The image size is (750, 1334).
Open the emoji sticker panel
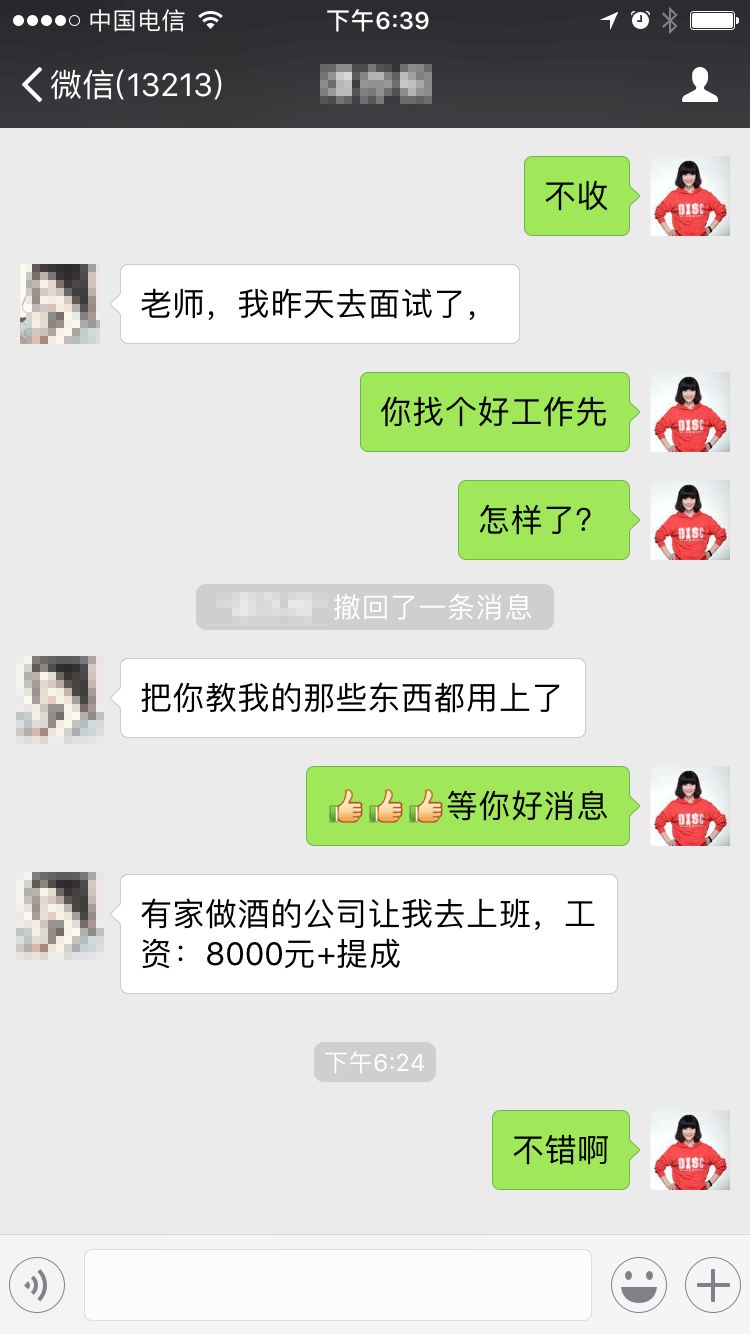[x=639, y=1285]
